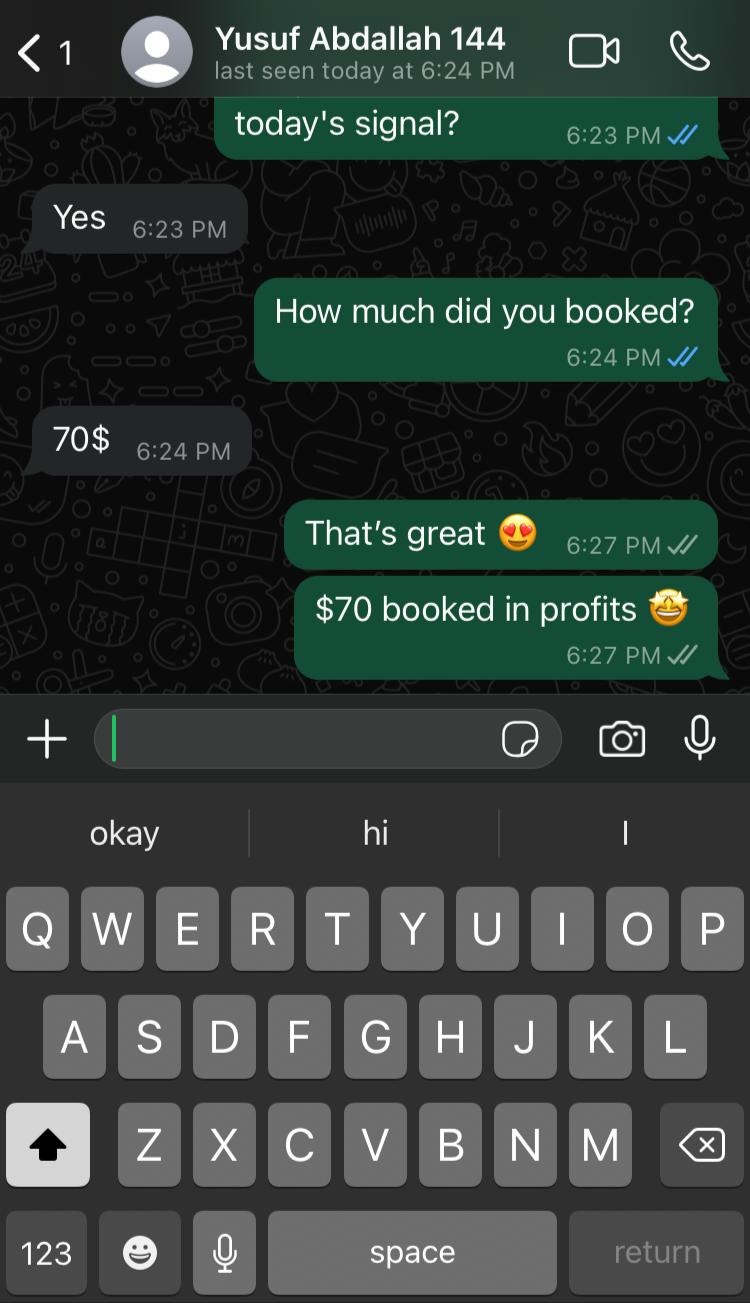Start a voice call with Yusuf
The image size is (750, 1303).
point(689,52)
